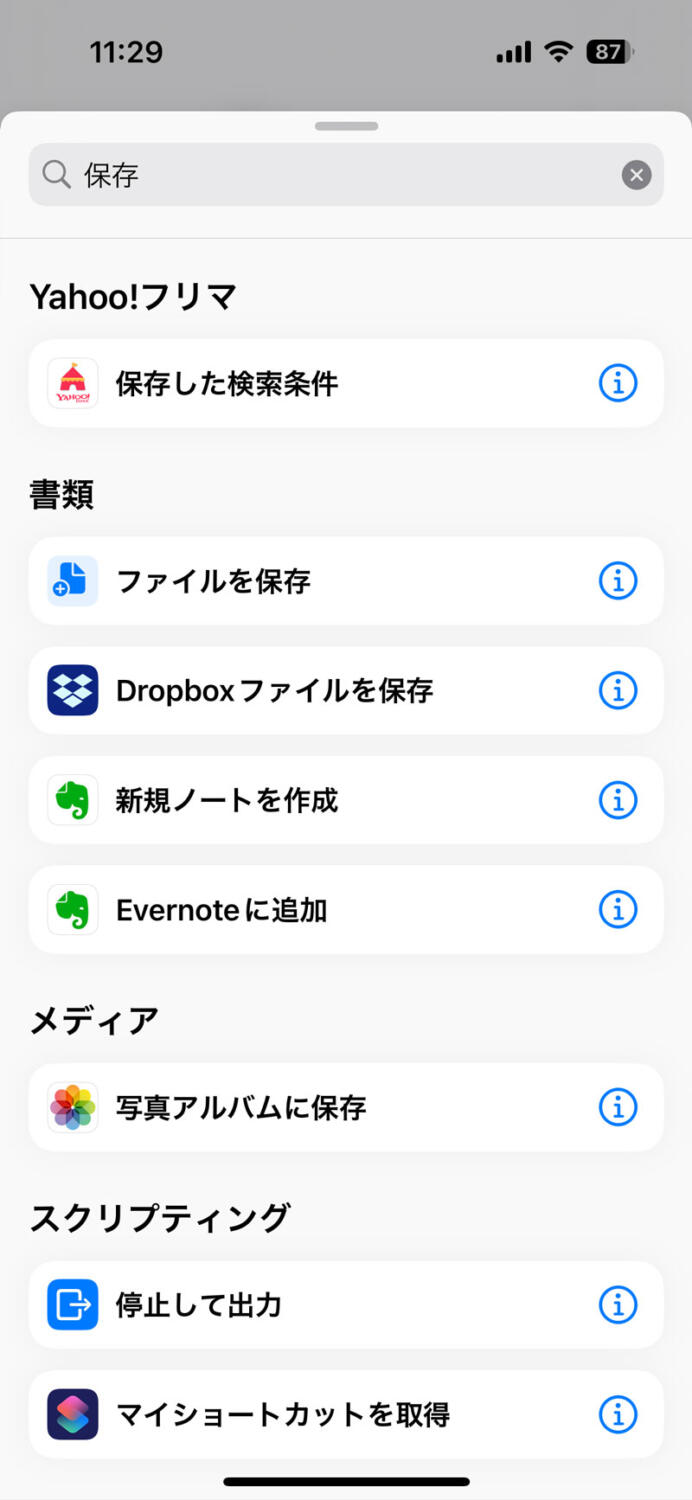Tap the info icon for マイショートカットを取得
Screen dimensions: 692x1500
click(618, 1414)
